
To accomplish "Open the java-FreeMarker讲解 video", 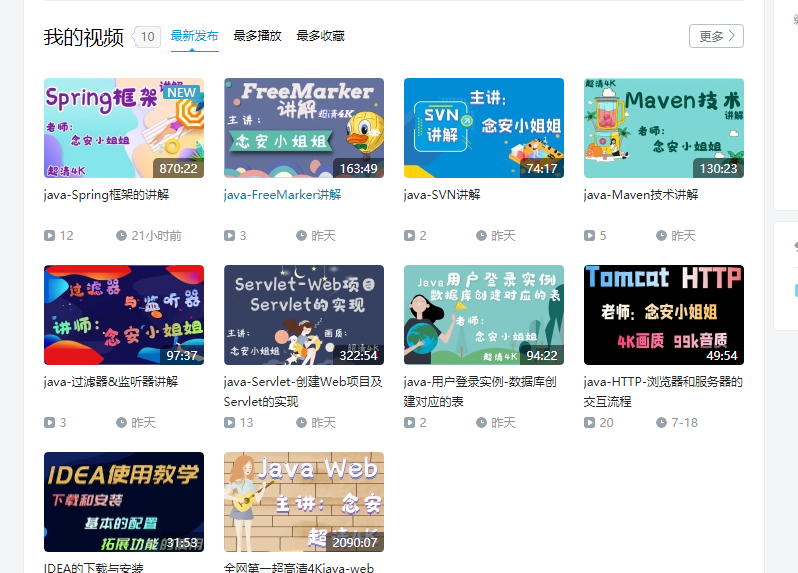I will [304, 128].
